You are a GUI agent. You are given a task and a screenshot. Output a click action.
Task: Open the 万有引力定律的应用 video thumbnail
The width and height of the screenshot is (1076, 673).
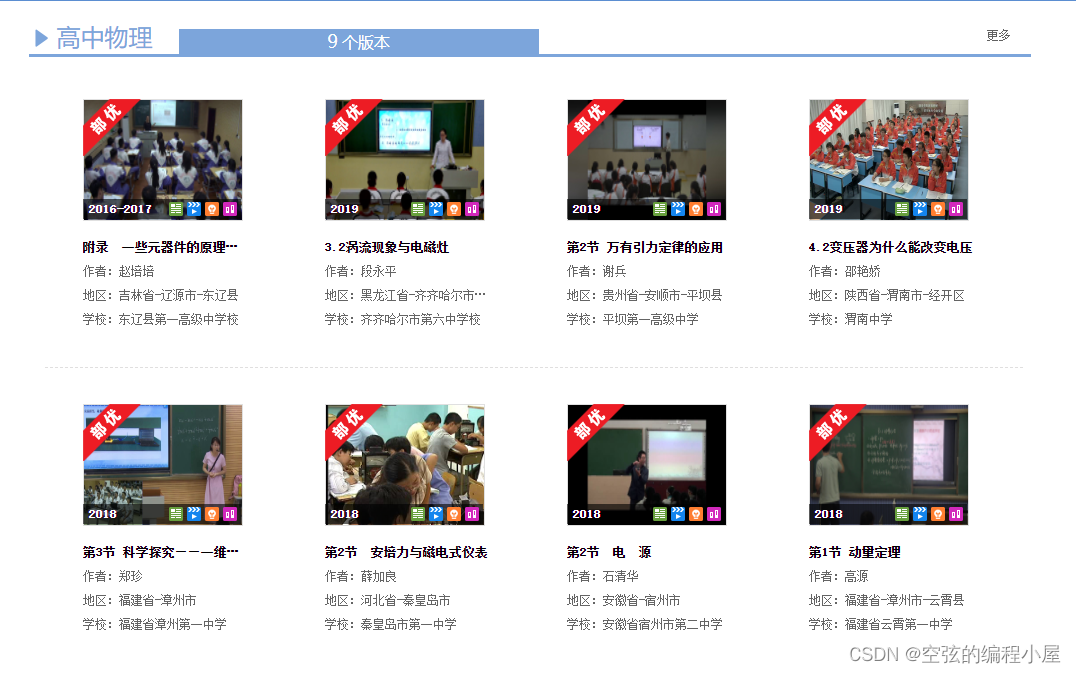(x=646, y=159)
